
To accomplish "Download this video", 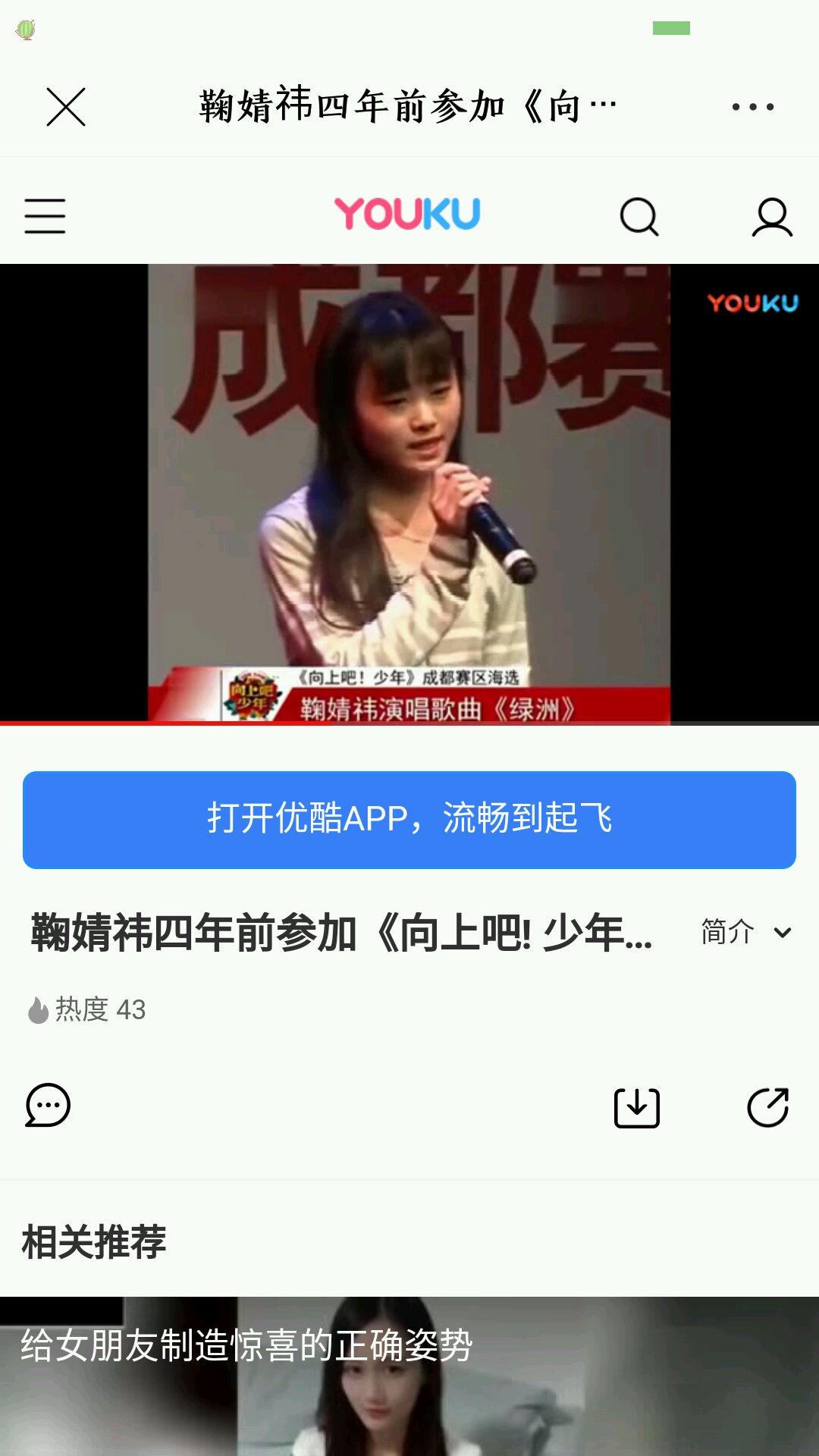I will coord(636,1108).
